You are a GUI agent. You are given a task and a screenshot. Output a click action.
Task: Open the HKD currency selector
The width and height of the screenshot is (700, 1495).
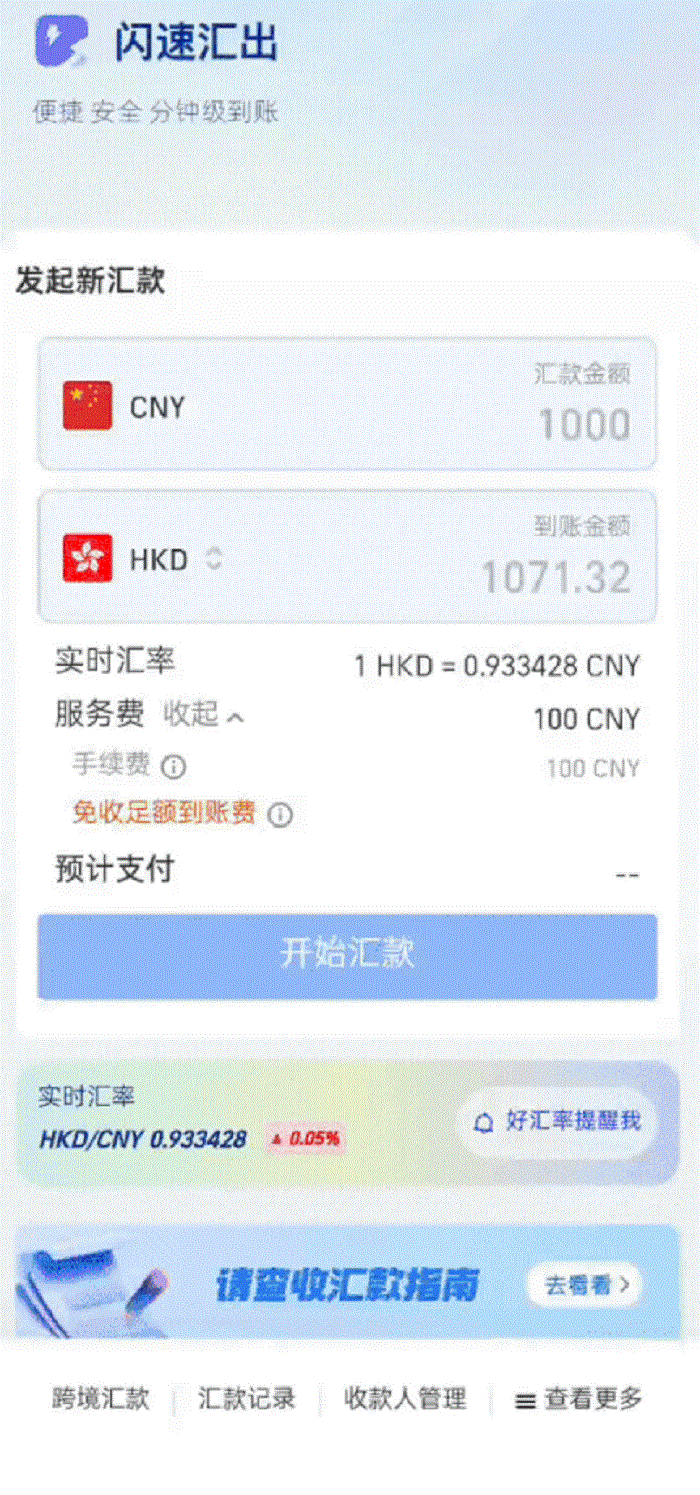[x=160, y=559]
